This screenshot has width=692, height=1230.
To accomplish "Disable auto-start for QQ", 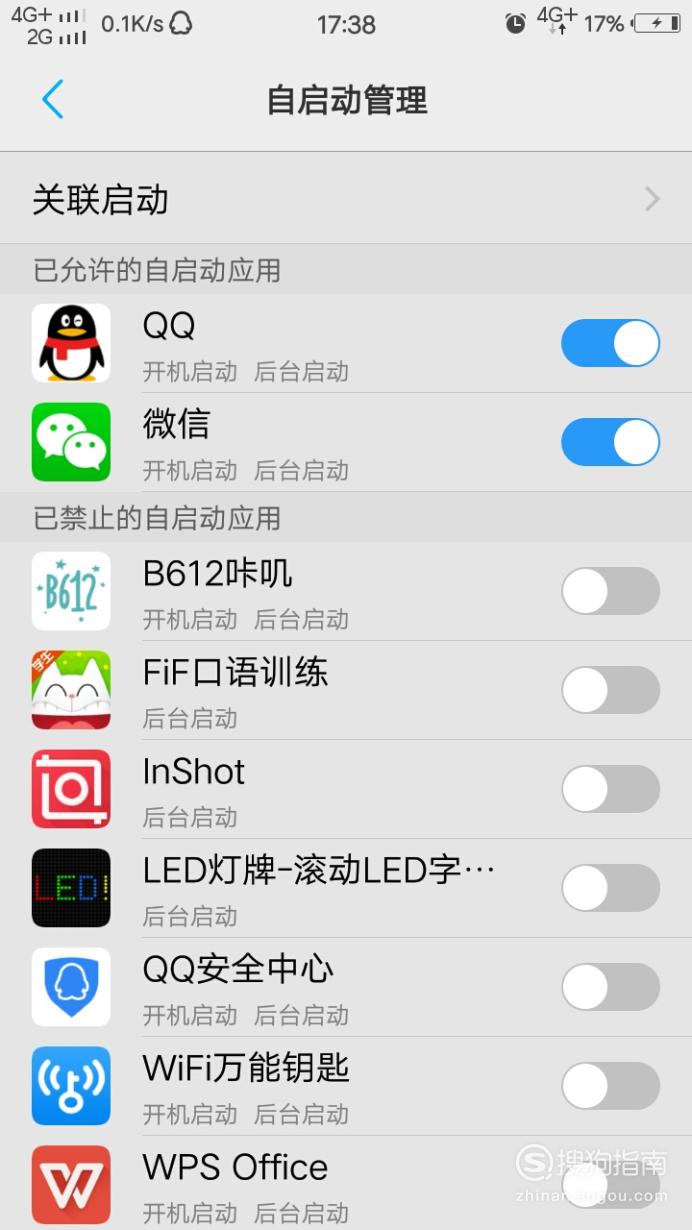I will pos(610,344).
